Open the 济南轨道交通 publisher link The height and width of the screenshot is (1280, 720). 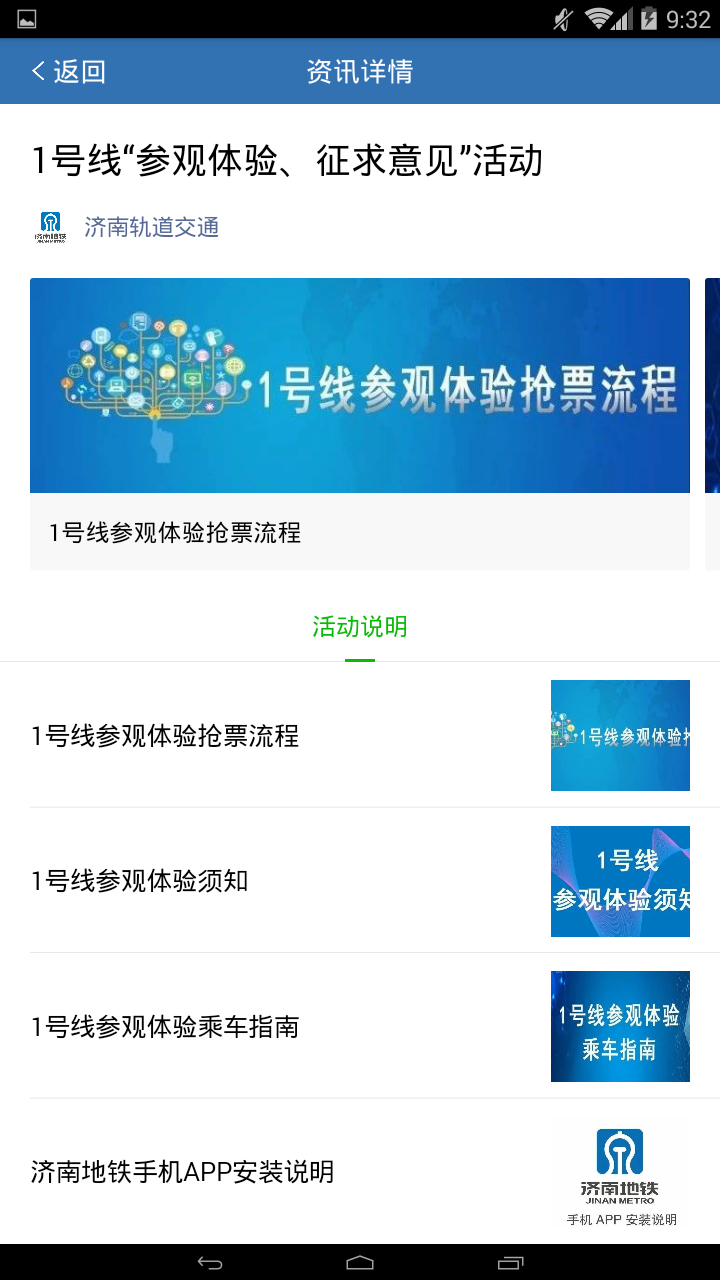point(151,228)
